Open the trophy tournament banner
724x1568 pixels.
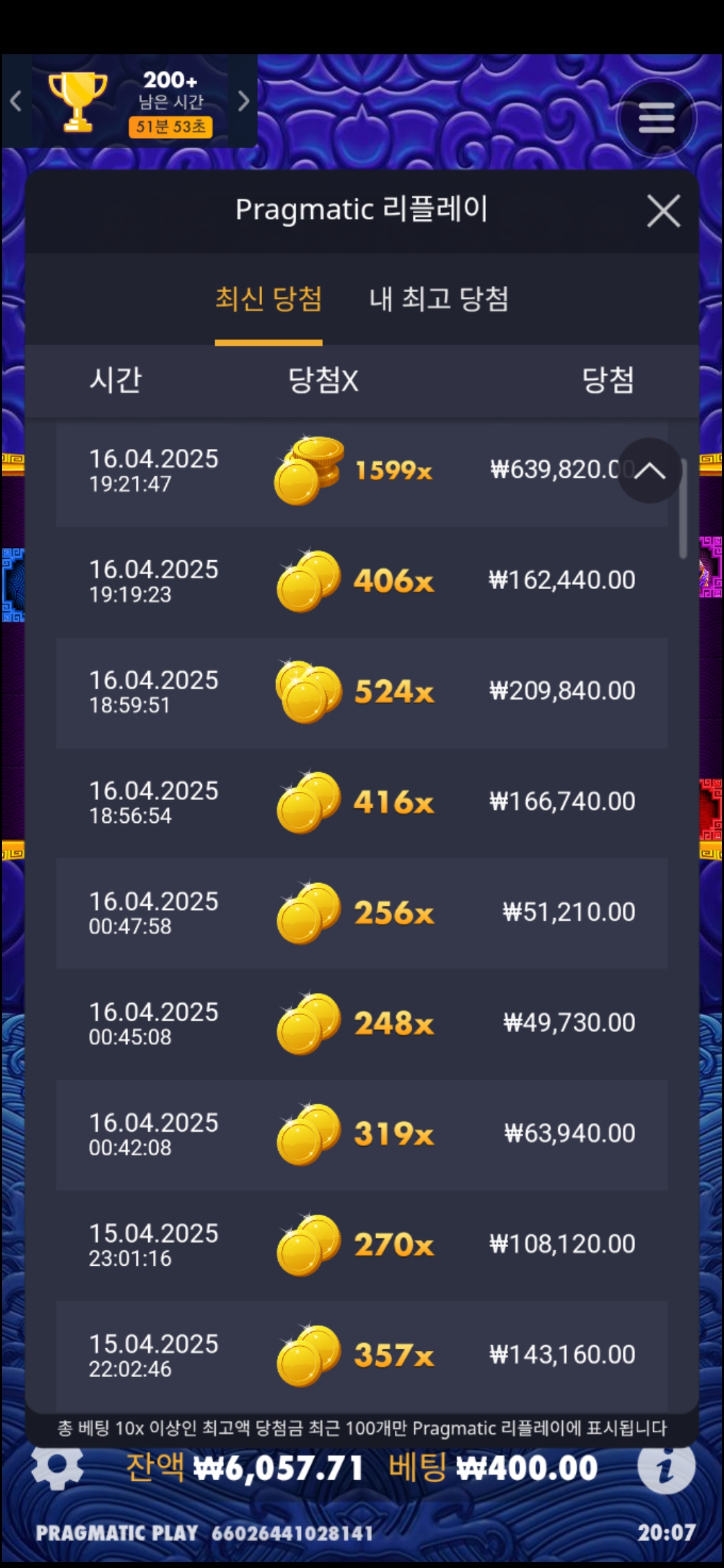tap(131, 101)
